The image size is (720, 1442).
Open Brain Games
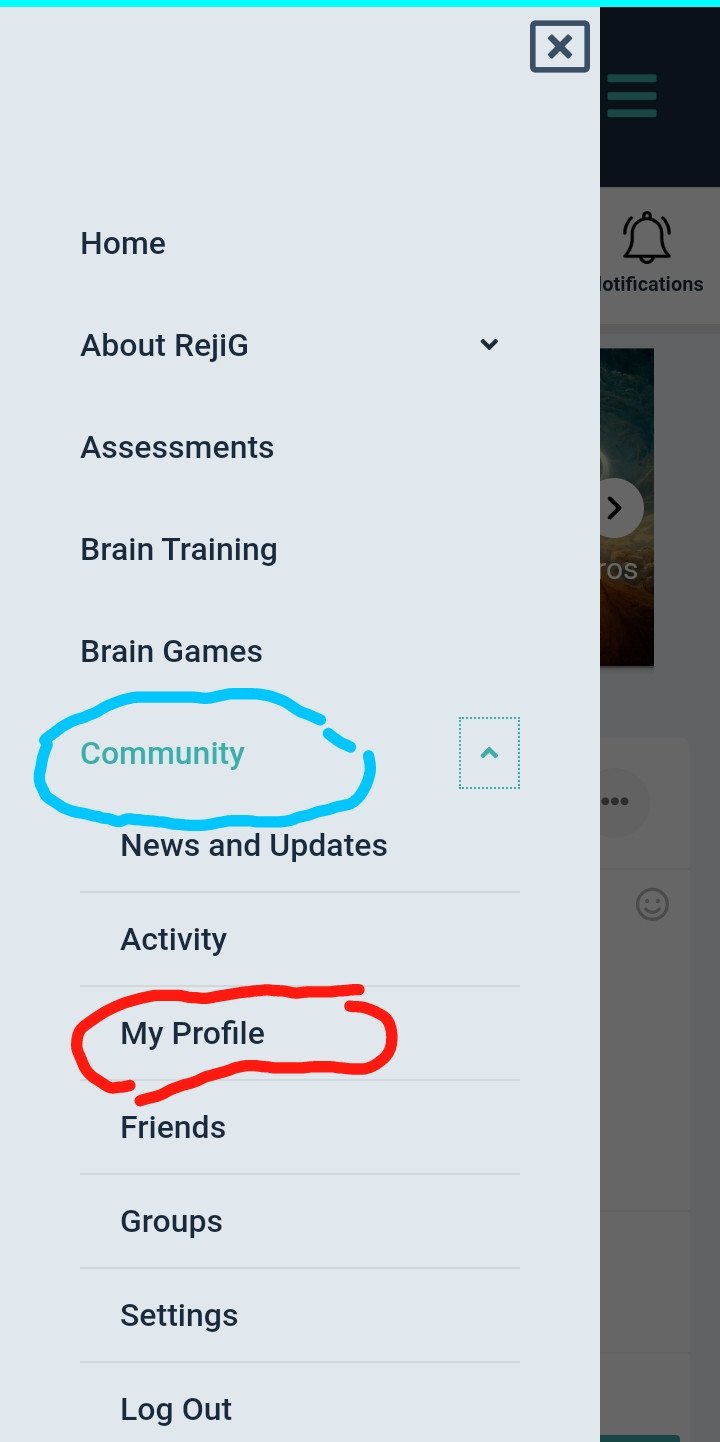tap(171, 651)
